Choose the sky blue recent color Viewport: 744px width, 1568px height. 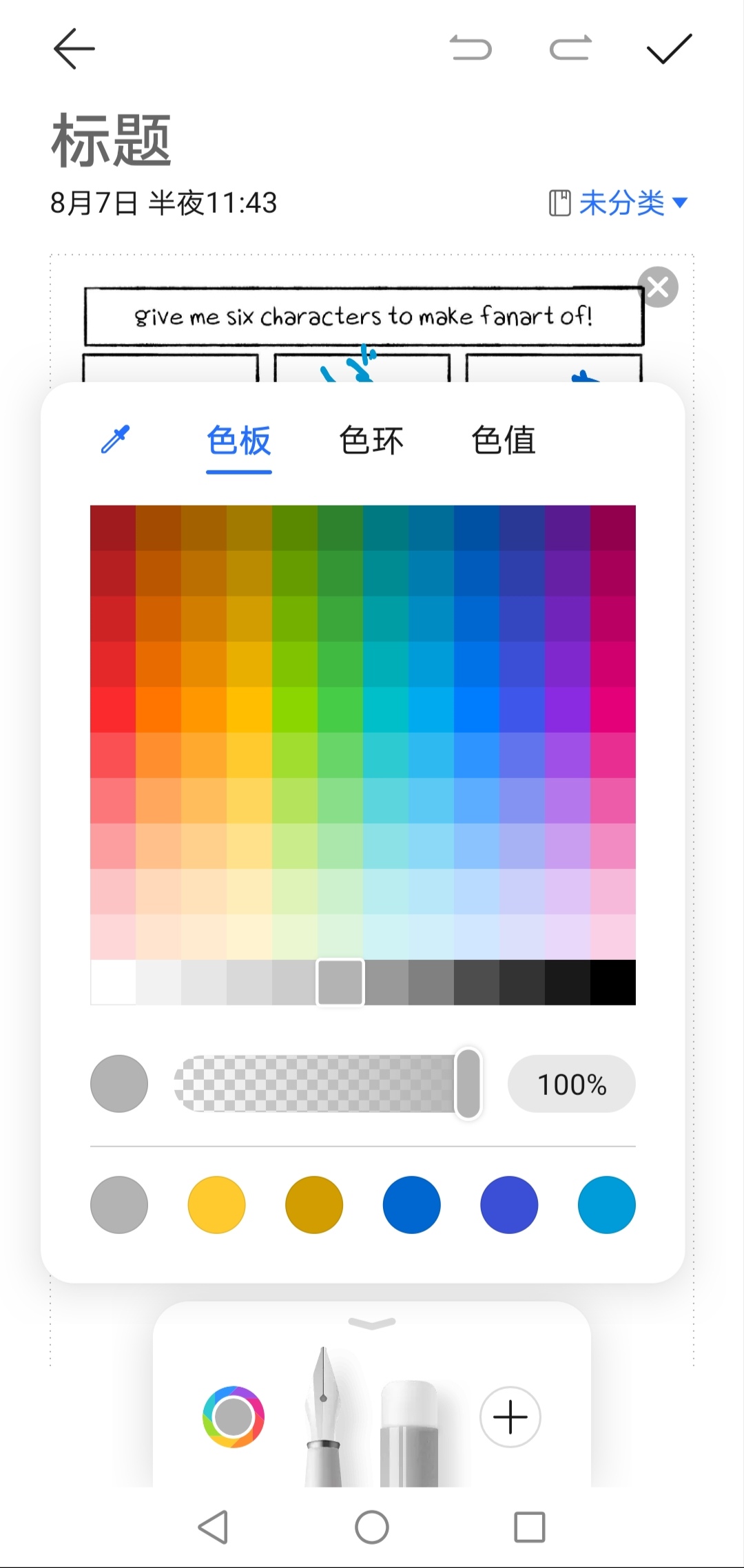tap(606, 1204)
